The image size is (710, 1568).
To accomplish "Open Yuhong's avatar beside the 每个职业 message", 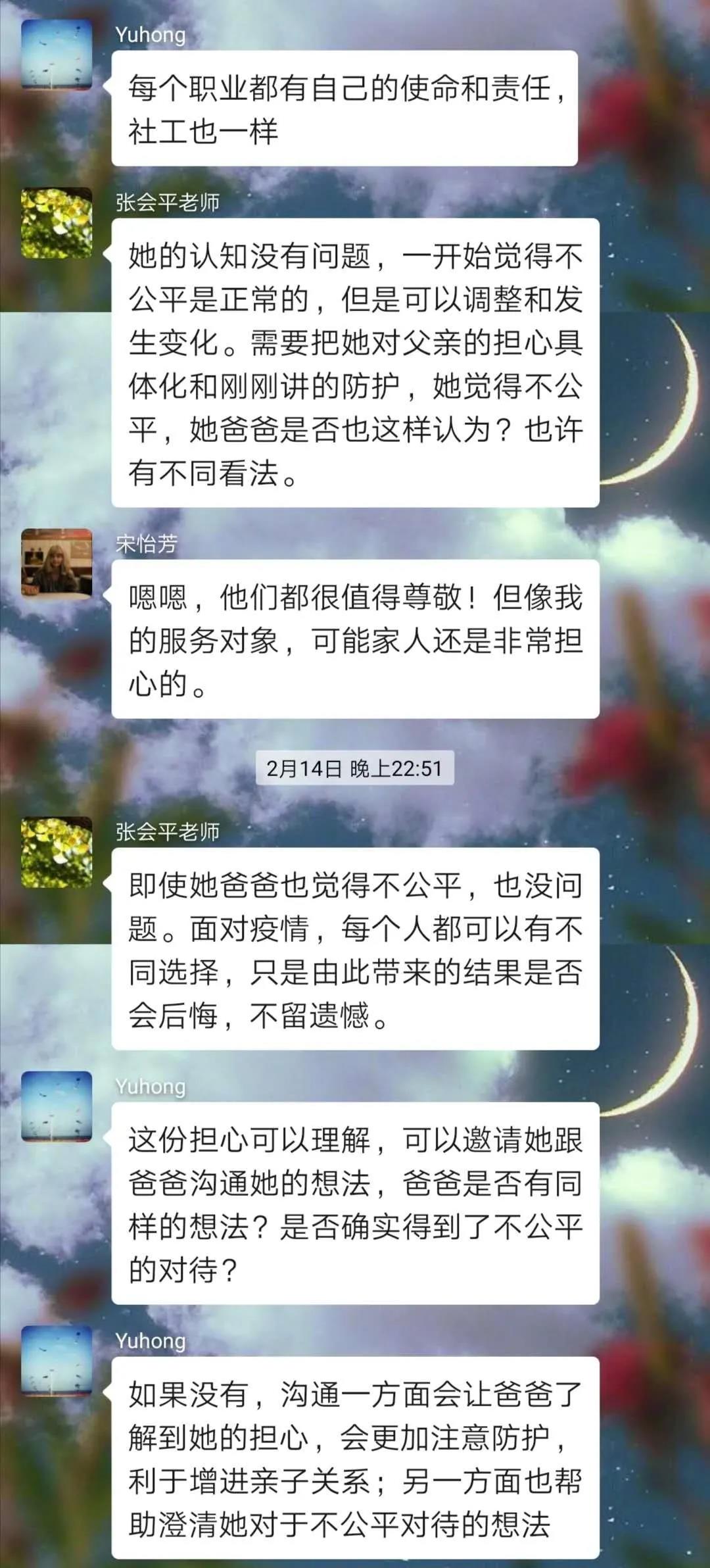I will click(57, 54).
